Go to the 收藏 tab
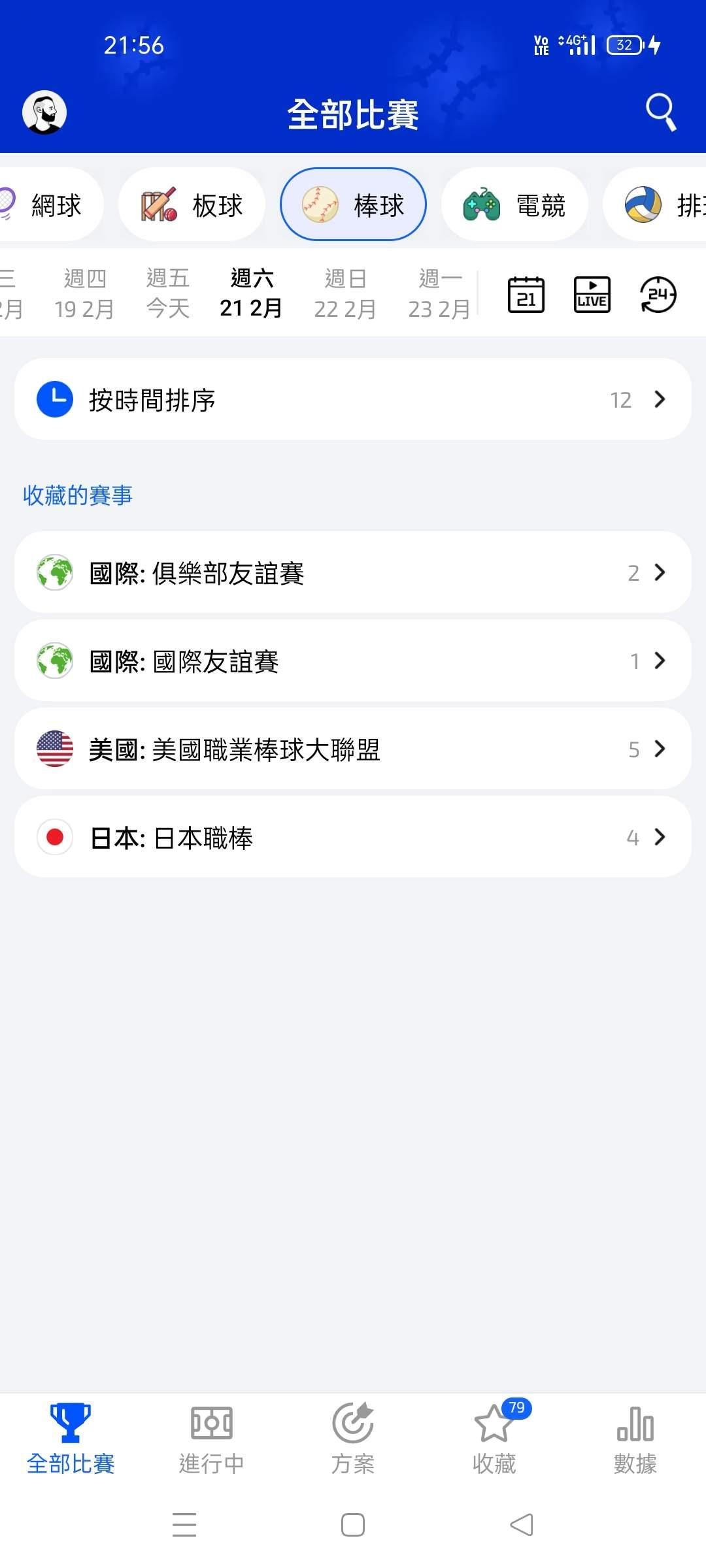 click(x=494, y=1438)
